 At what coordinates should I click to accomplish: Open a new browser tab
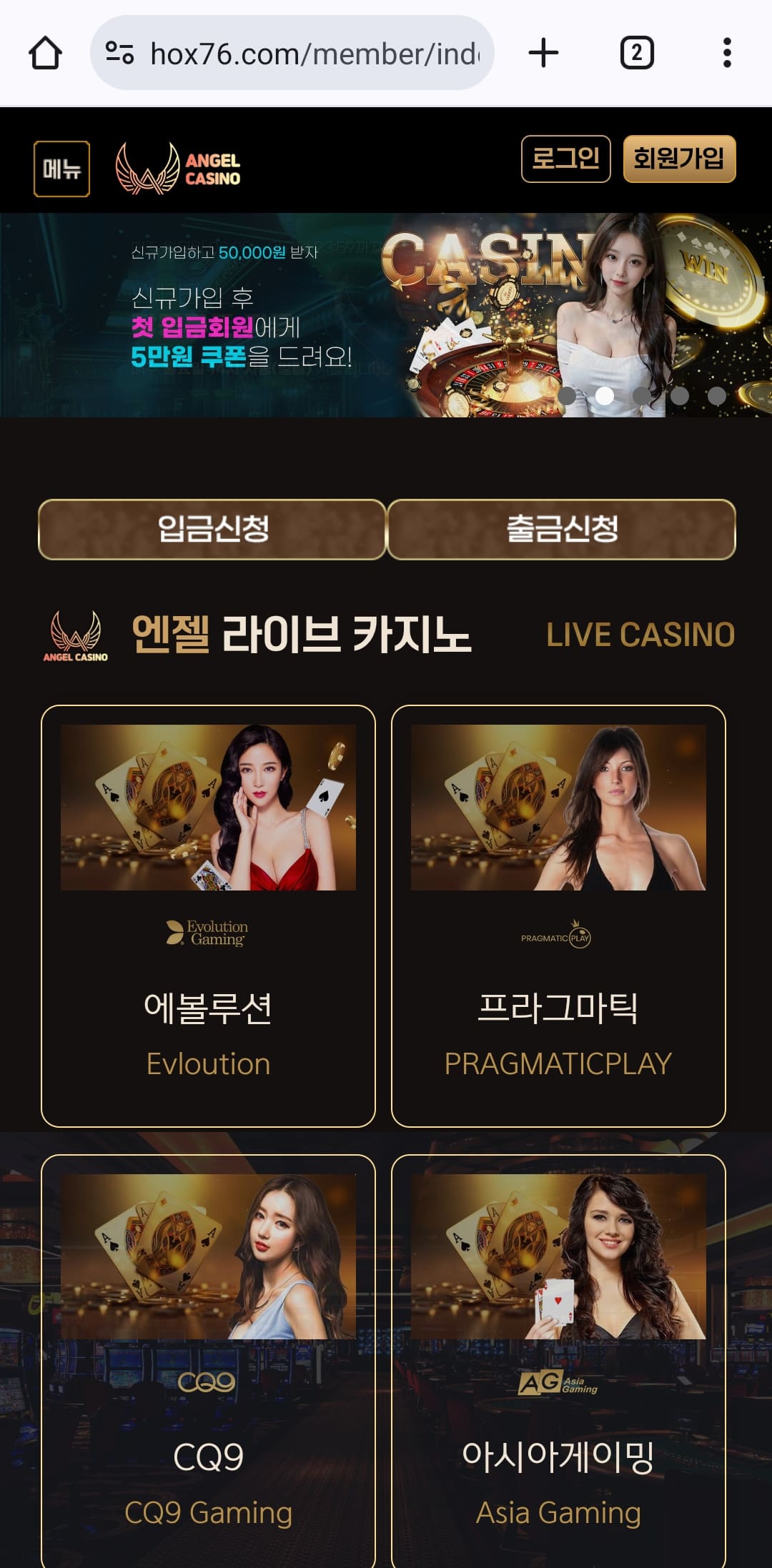tap(543, 54)
